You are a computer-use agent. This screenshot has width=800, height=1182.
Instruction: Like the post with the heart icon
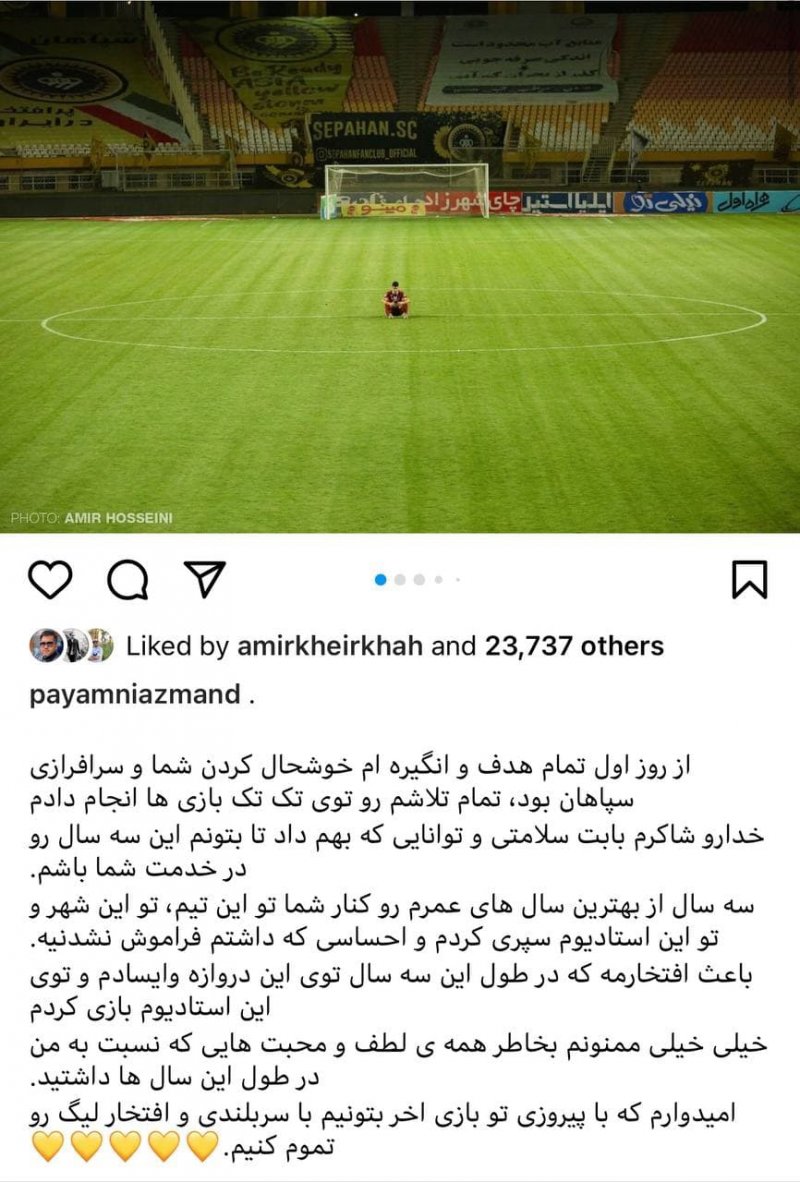coord(50,580)
